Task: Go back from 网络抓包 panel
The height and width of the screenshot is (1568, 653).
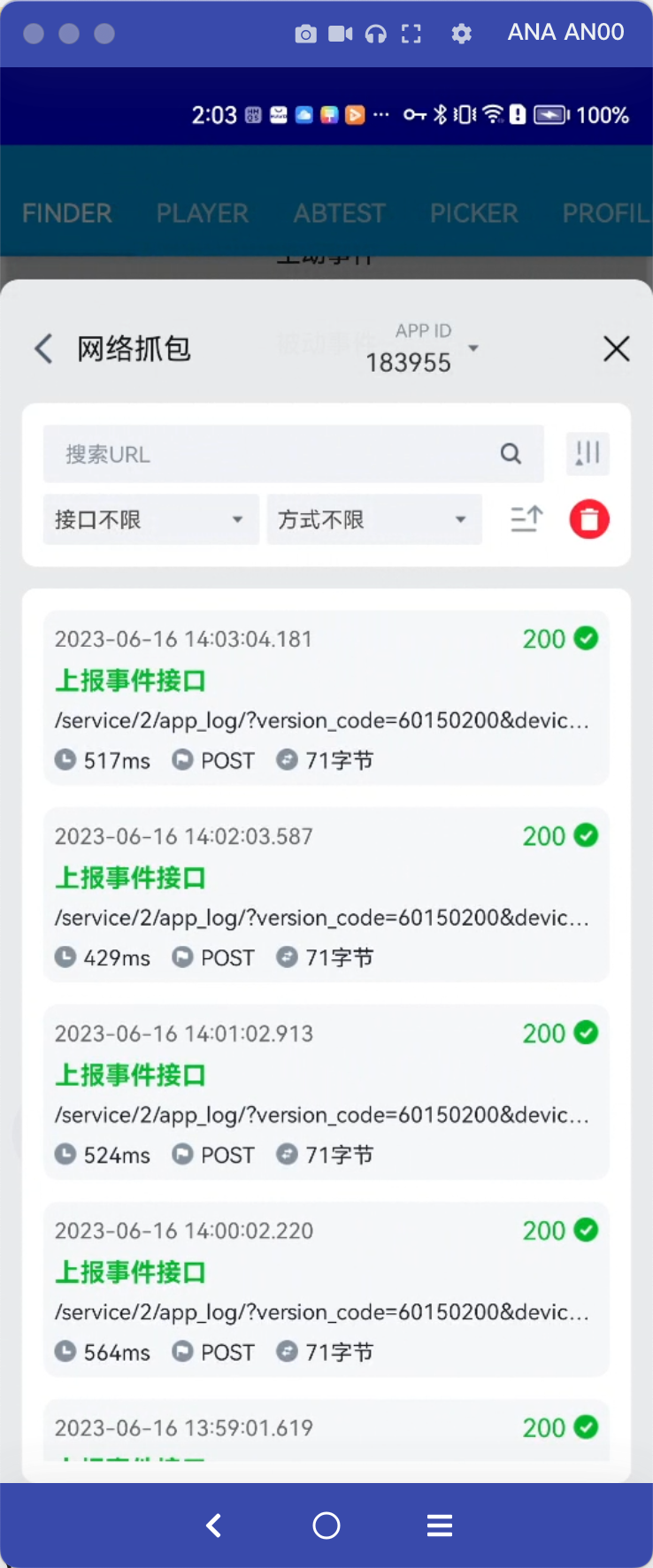Action: (x=43, y=349)
